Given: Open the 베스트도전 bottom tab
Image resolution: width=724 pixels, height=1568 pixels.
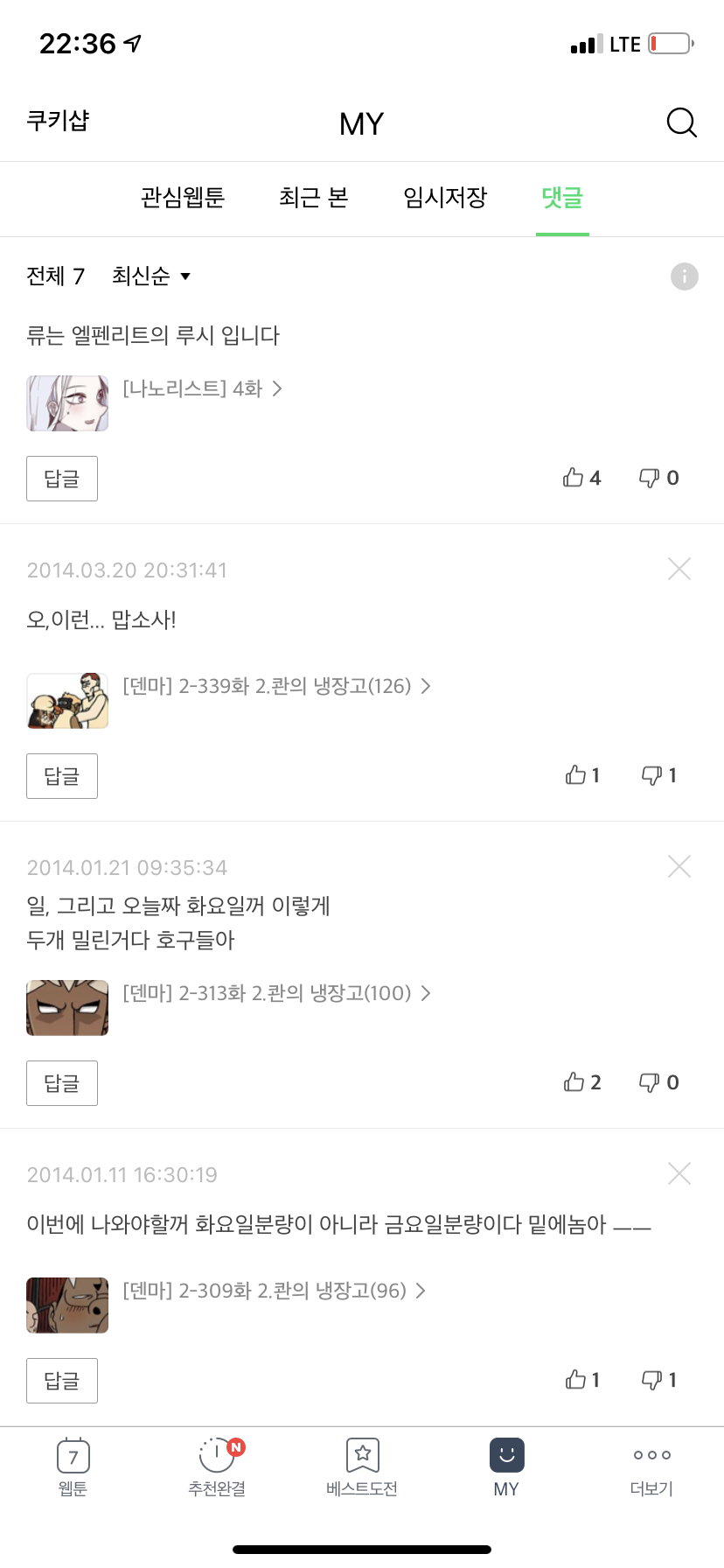Looking at the screenshot, I should [362, 1467].
